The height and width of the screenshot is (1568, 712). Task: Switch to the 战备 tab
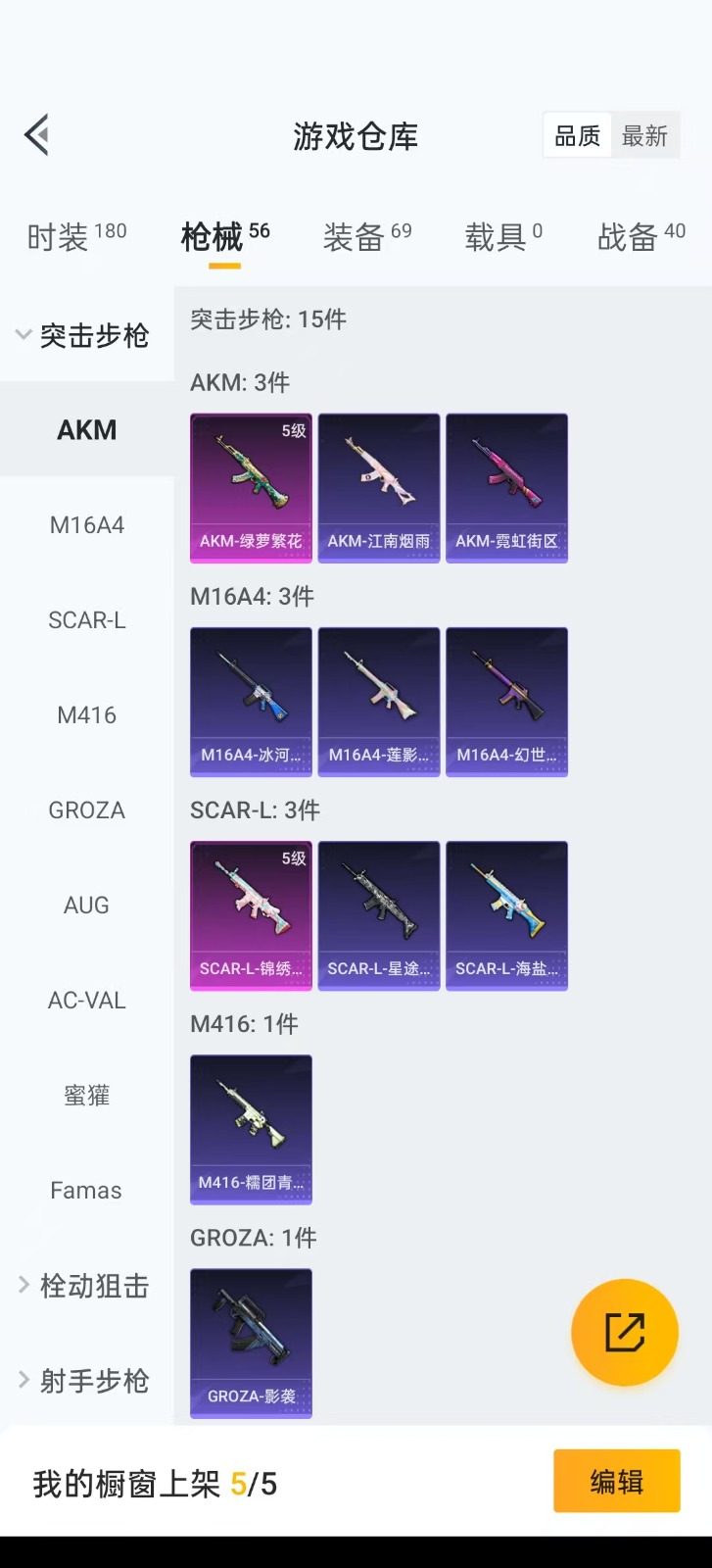tap(641, 236)
